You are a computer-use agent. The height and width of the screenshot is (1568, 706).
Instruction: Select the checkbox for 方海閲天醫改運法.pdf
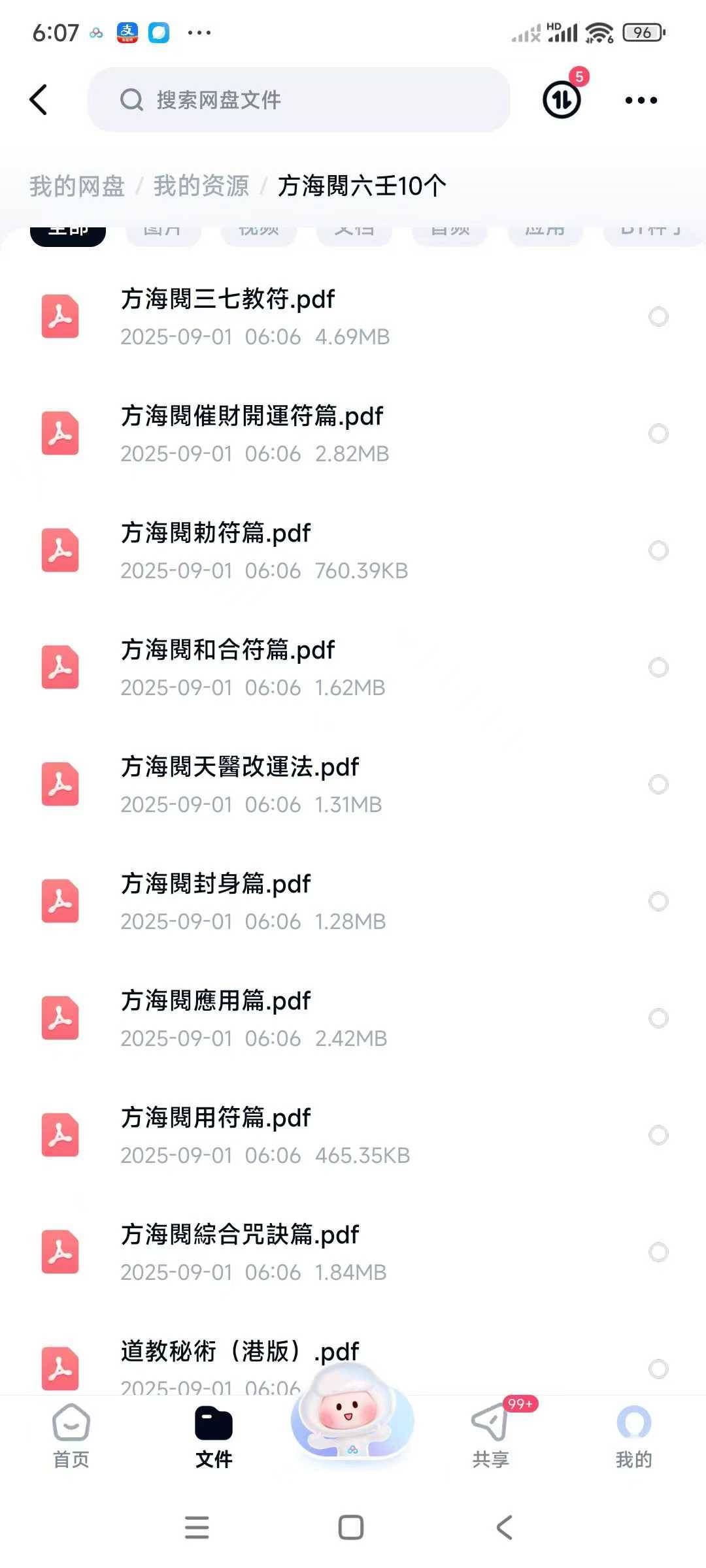click(658, 784)
